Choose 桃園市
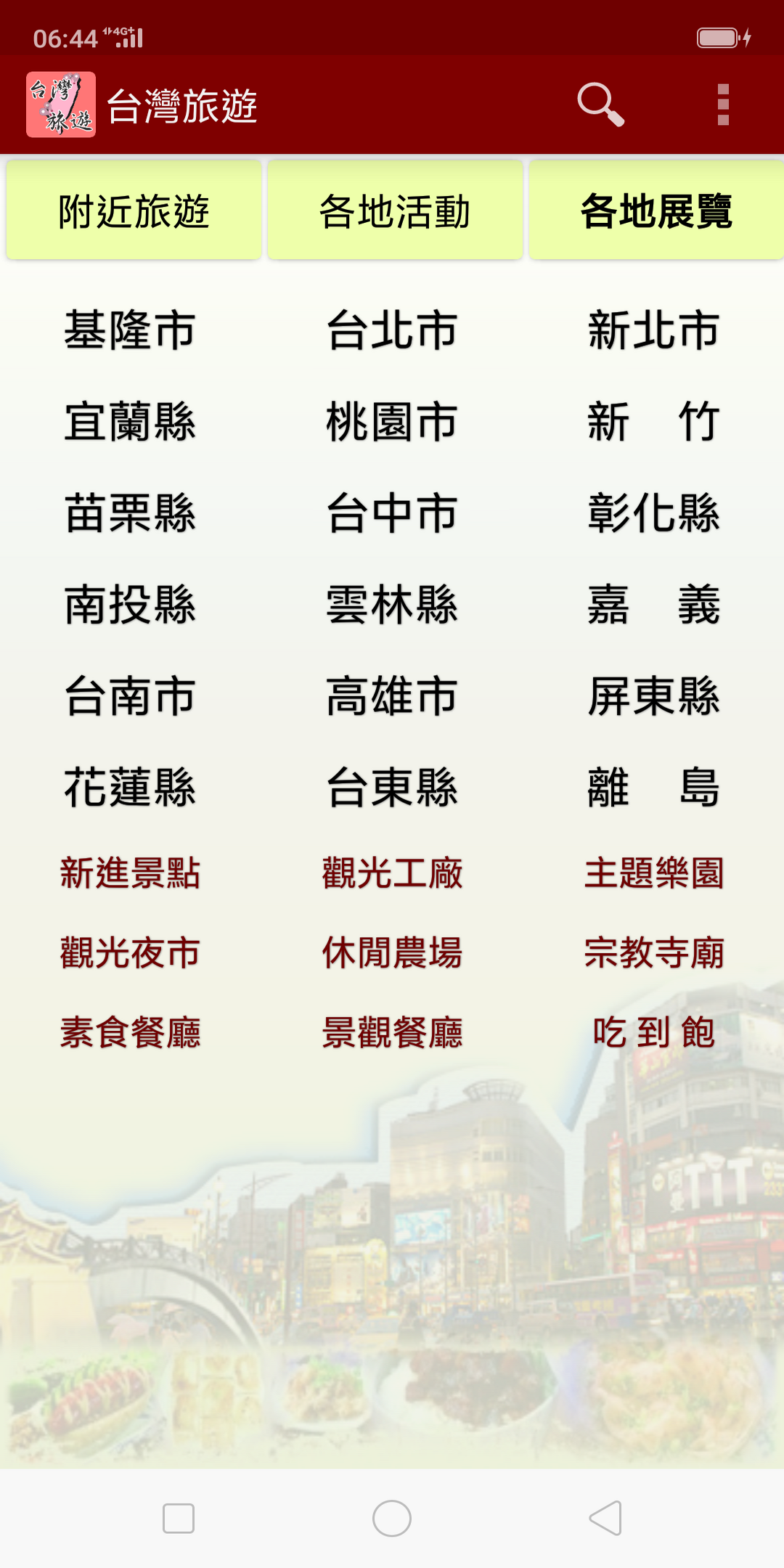This screenshot has height=1568, width=784. tap(392, 422)
